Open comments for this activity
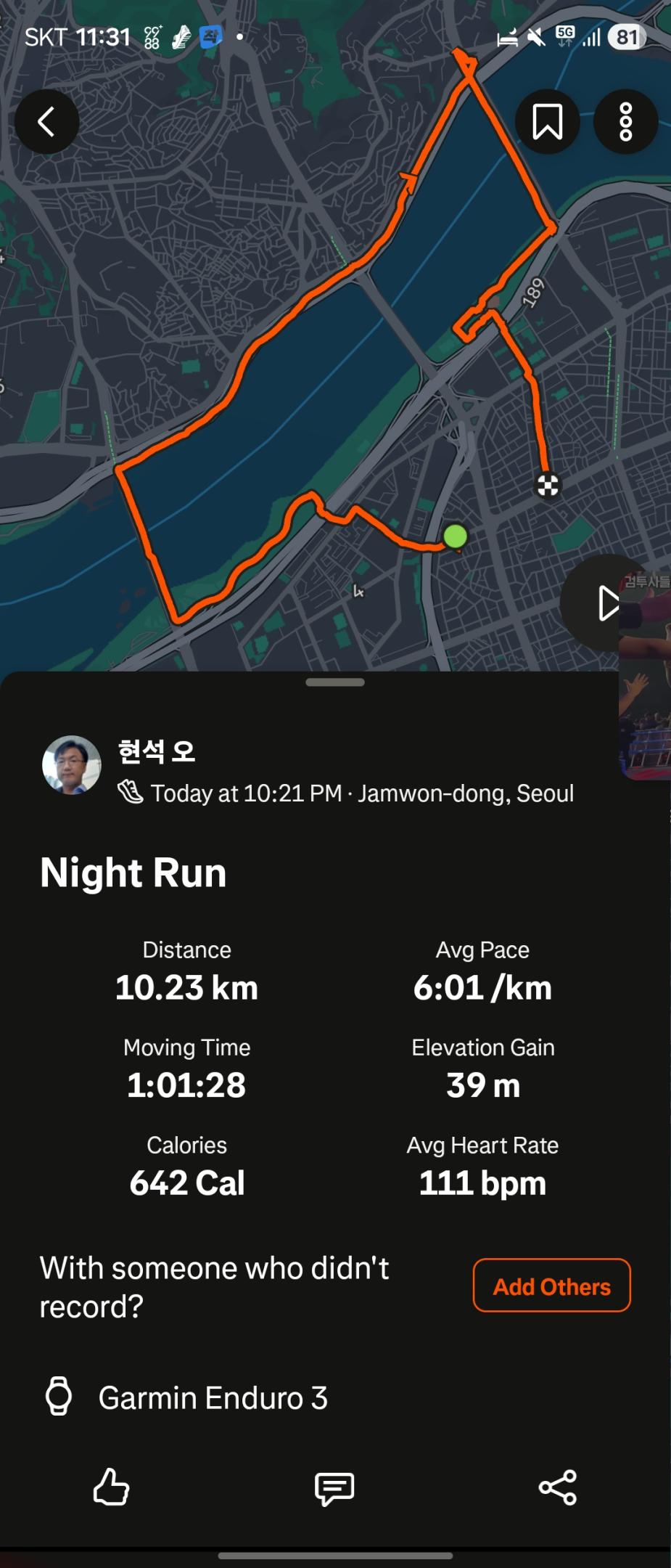The image size is (671, 1568). coord(334,1488)
